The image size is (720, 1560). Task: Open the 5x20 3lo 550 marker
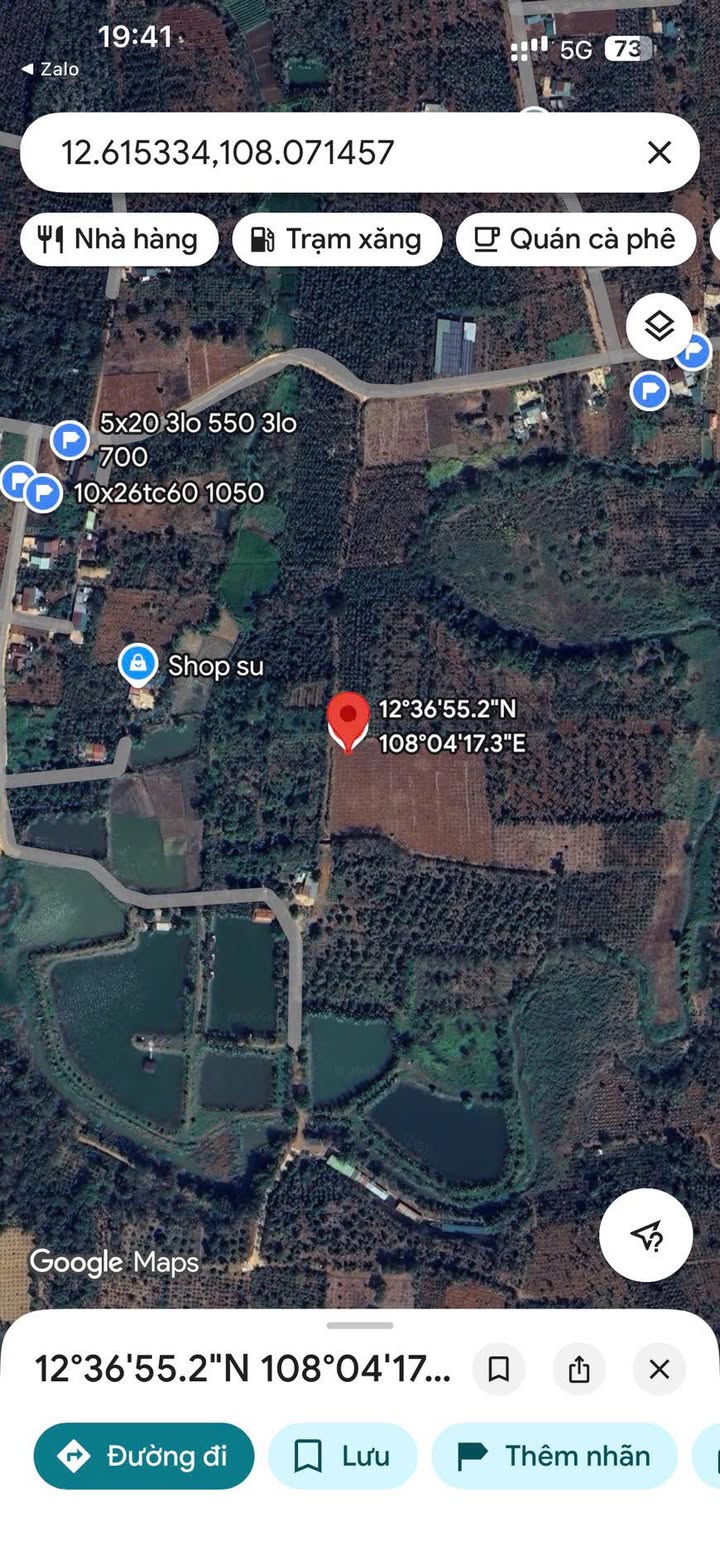[69, 438]
